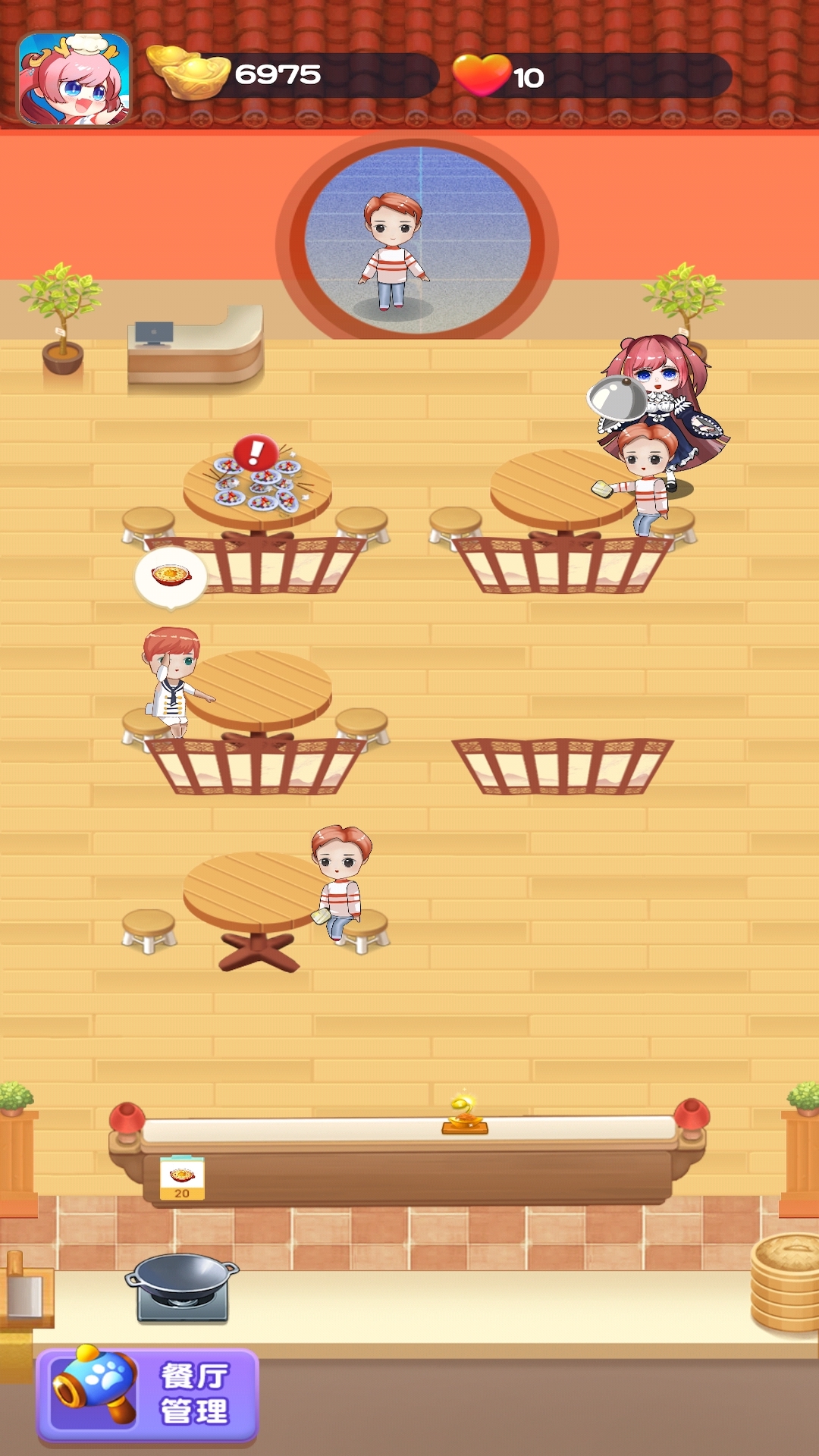
Task: Tap the chef avatar profile icon
Action: [74, 80]
